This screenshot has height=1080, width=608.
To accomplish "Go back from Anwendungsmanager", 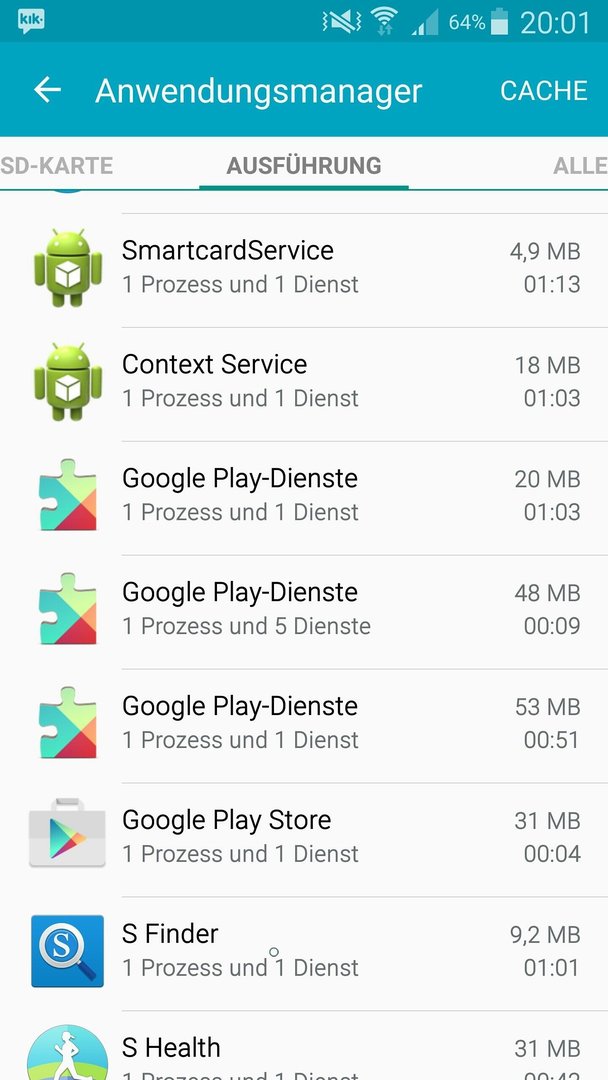I will click(48, 90).
